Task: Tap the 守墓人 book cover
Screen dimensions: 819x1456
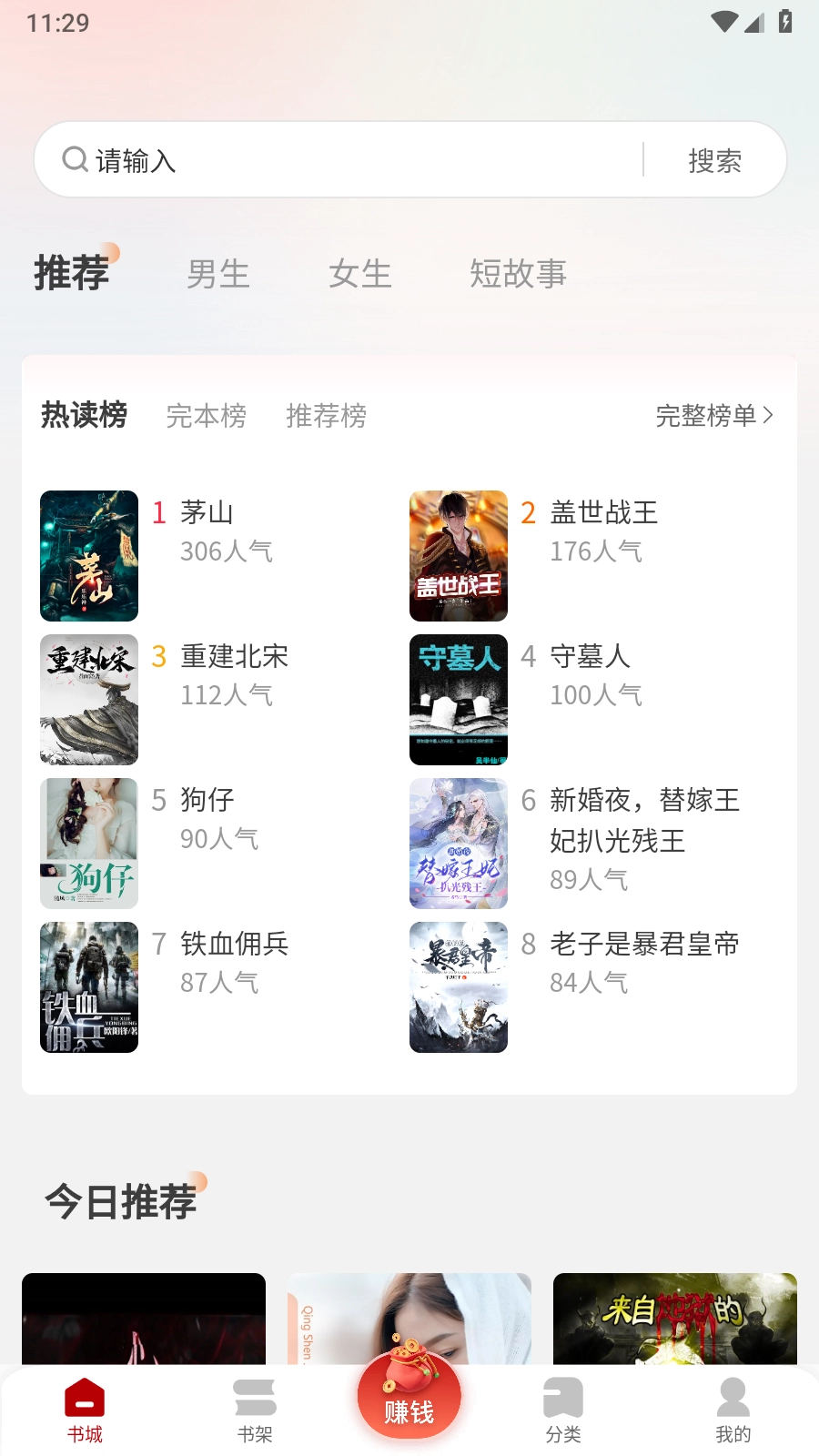Action: (458, 699)
